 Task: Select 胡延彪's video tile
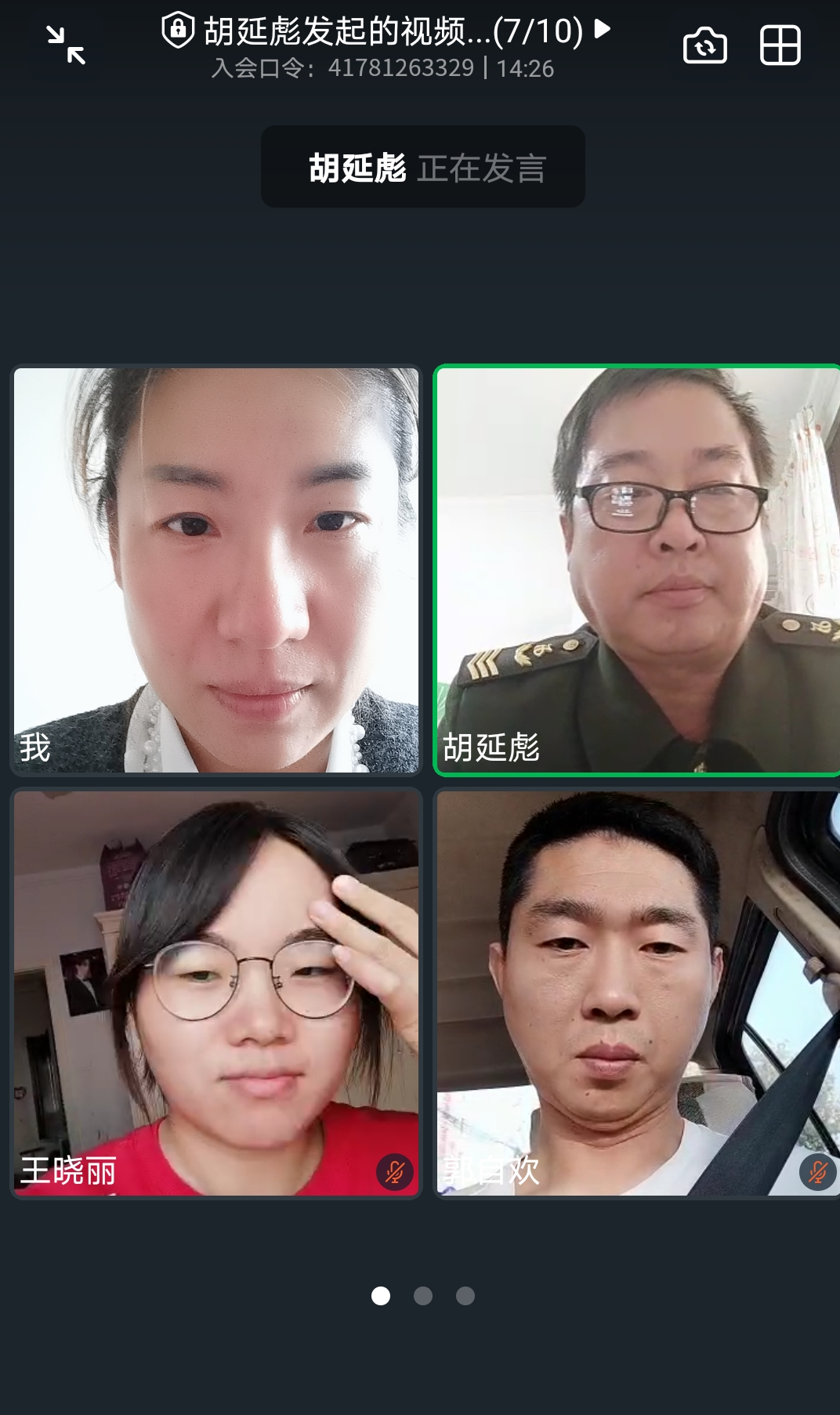click(x=638, y=570)
